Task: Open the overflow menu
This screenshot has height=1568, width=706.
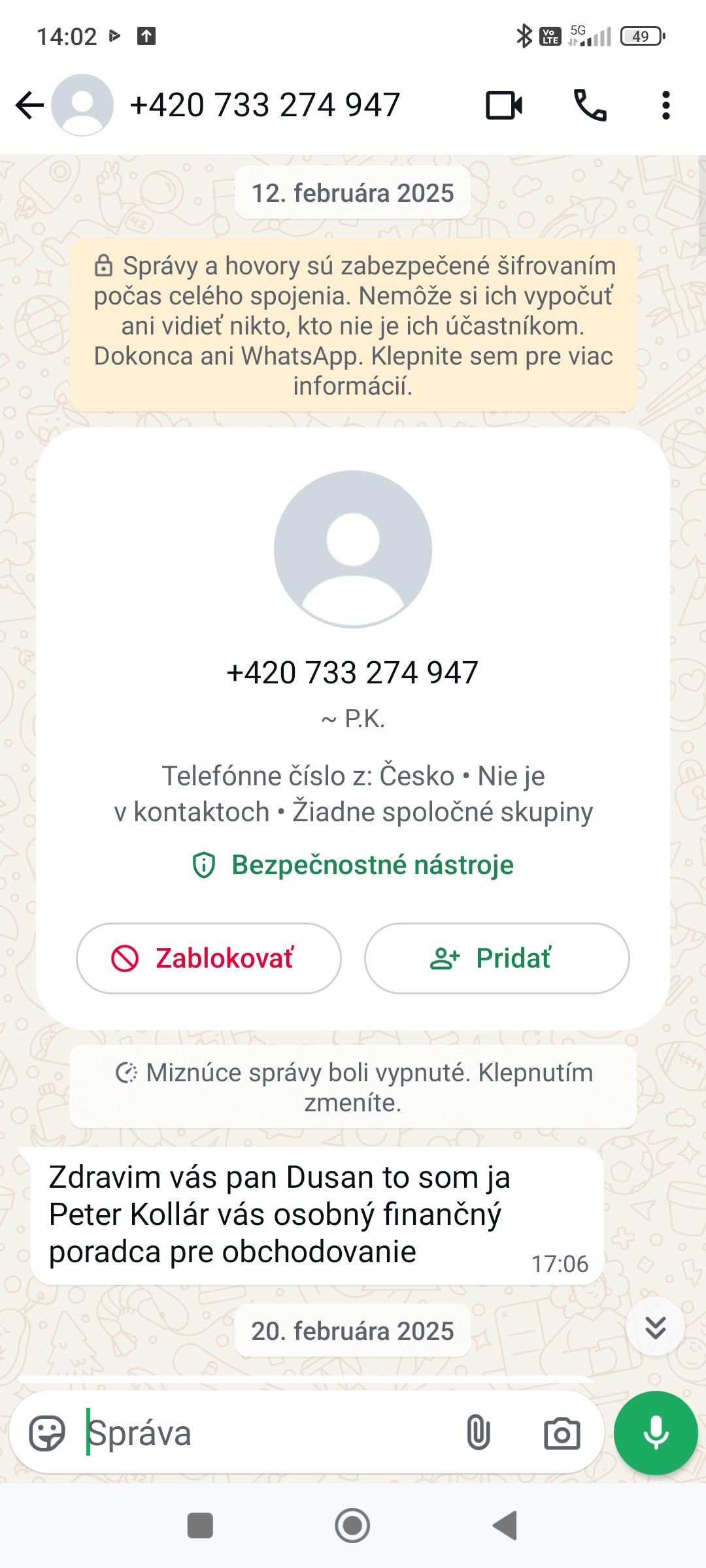Action: point(665,105)
